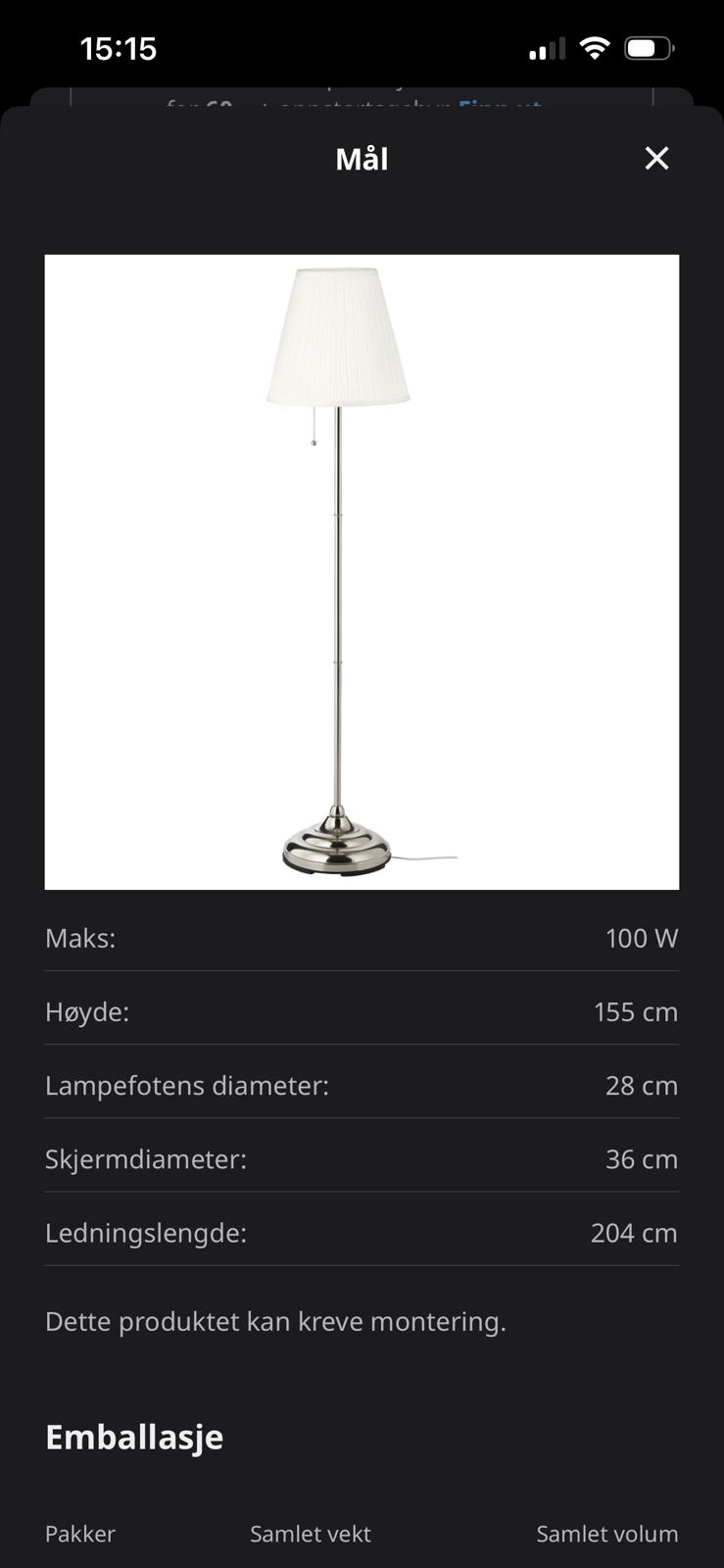Tap the clock showing 15:15
The height and width of the screenshot is (1568, 724).
tap(118, 47)
